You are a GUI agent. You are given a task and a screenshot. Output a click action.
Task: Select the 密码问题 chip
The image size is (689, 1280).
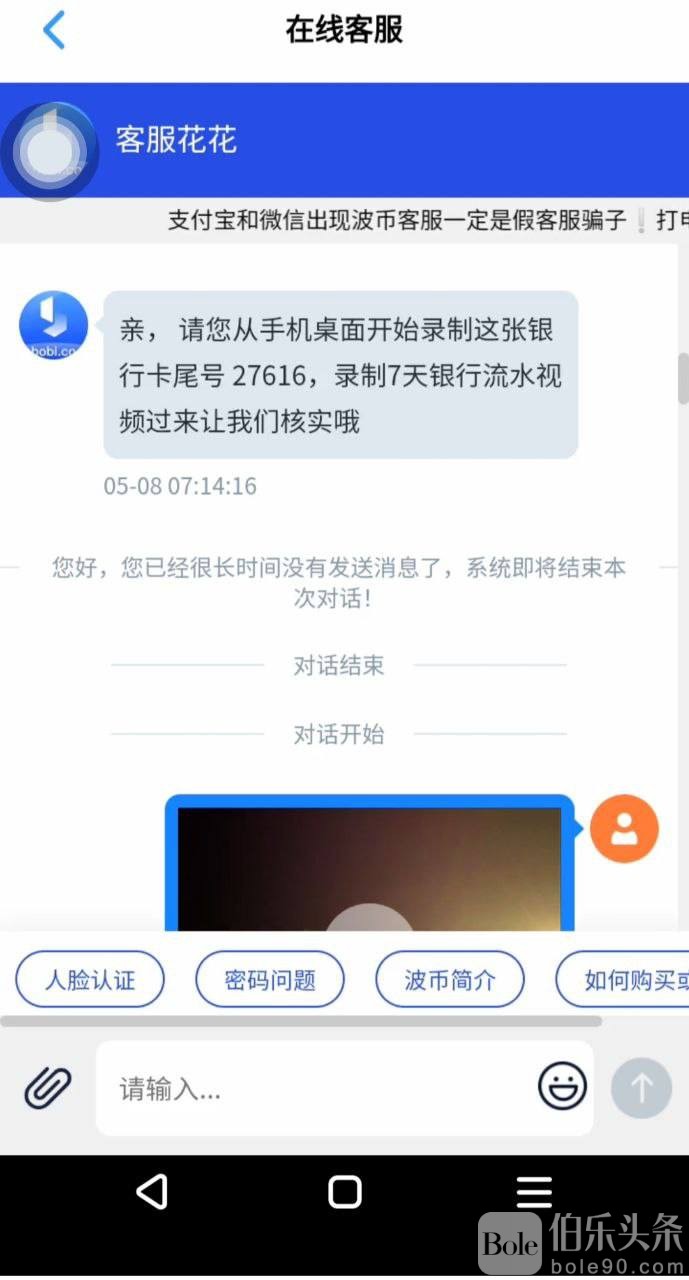point(269,979)
